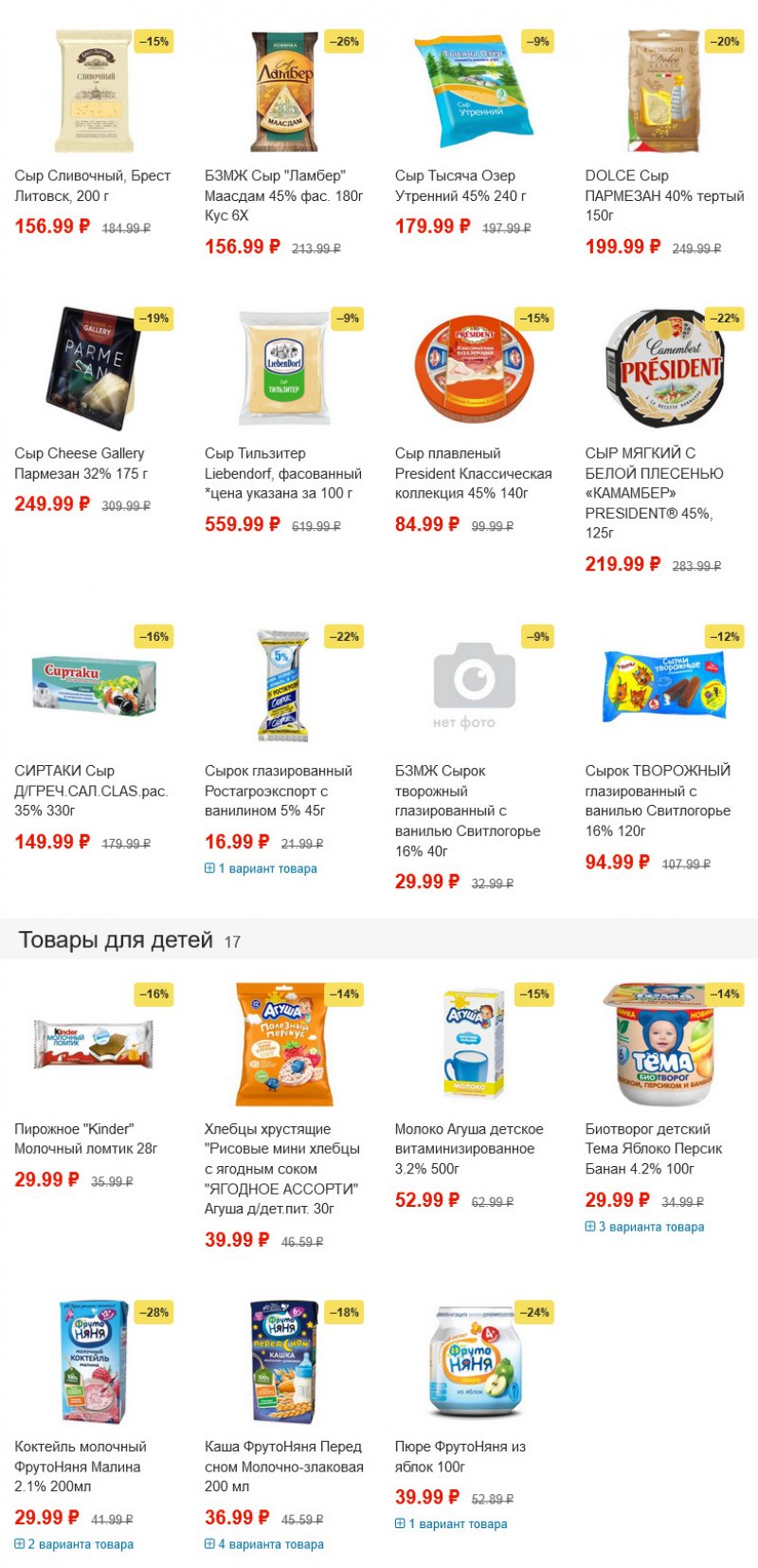Open Камамбер President 125г product card
This screenshot has width=758, height=1568.
point(654,493)
